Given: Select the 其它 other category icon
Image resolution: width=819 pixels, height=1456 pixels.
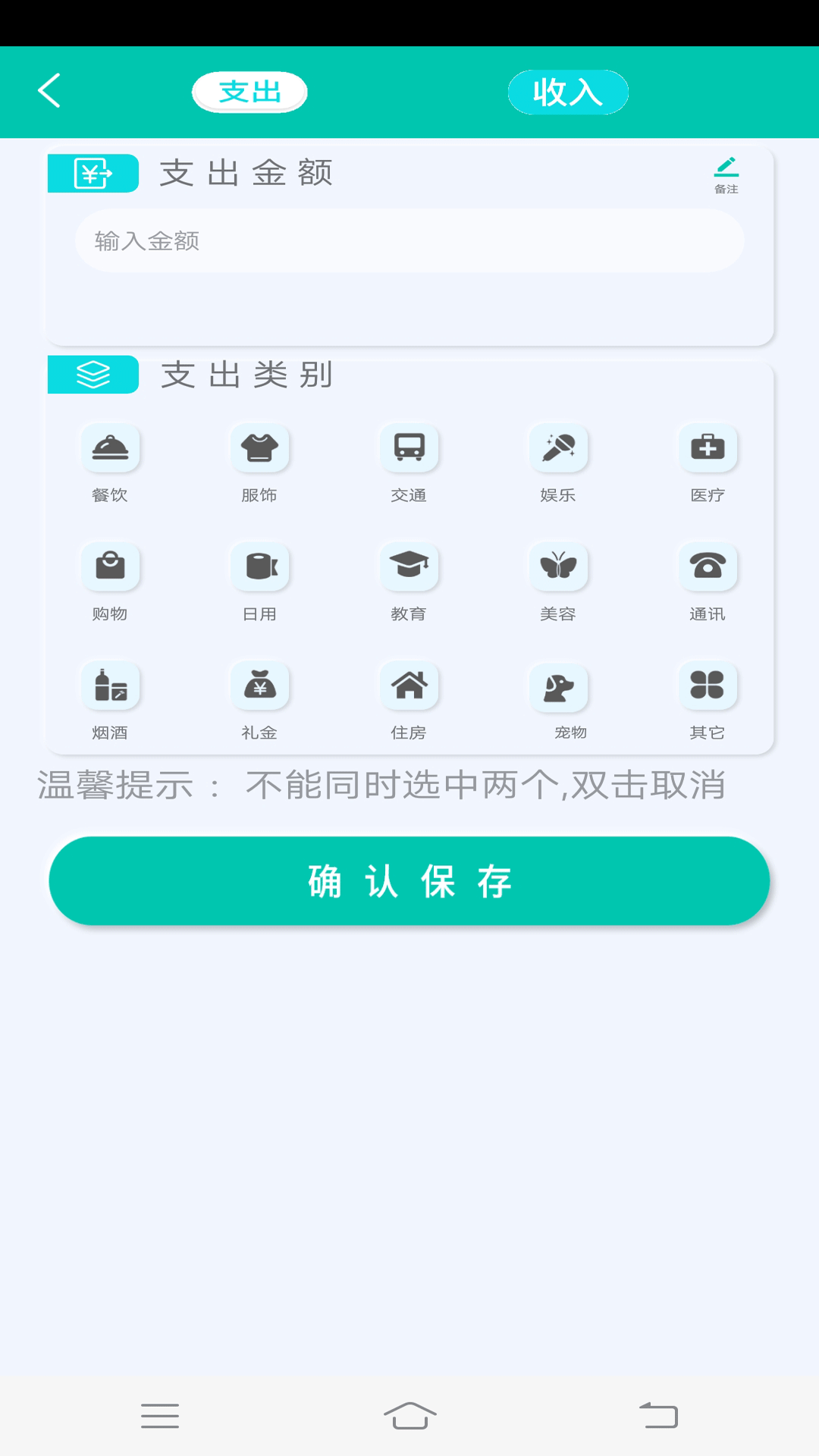Looking at the screenshot, I should point(709,686).
